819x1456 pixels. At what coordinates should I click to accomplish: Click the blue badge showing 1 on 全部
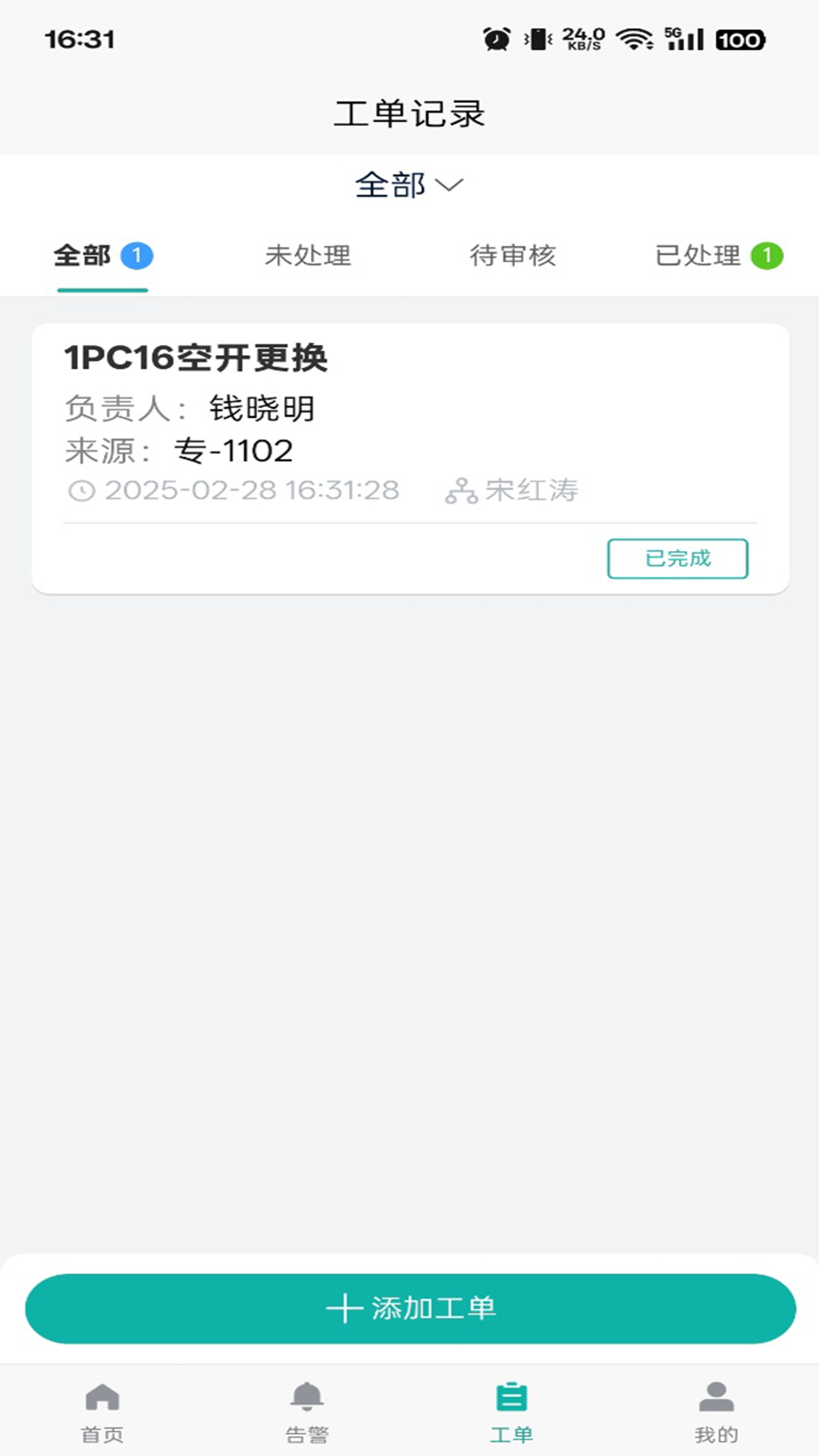pyautogui.click(x=138, y=256)
